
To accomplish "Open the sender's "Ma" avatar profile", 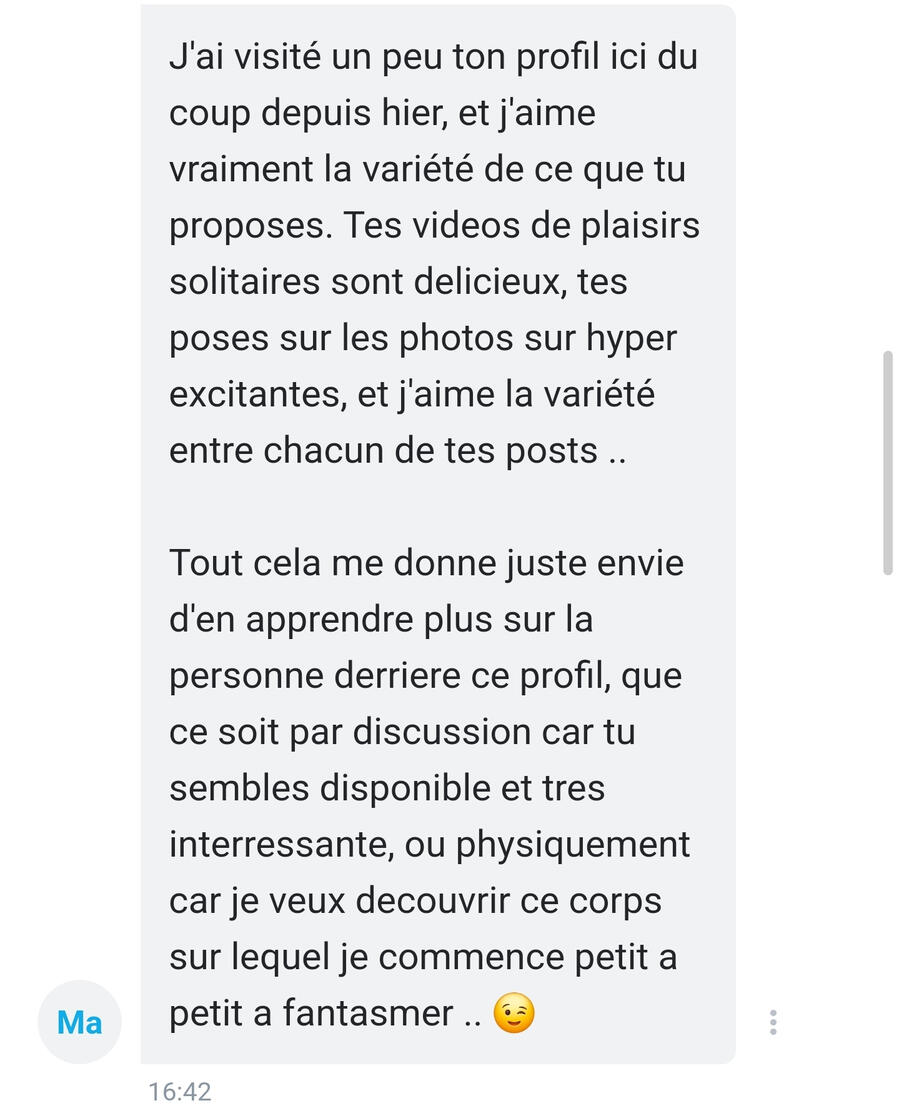I will (x=80, y=1022).
